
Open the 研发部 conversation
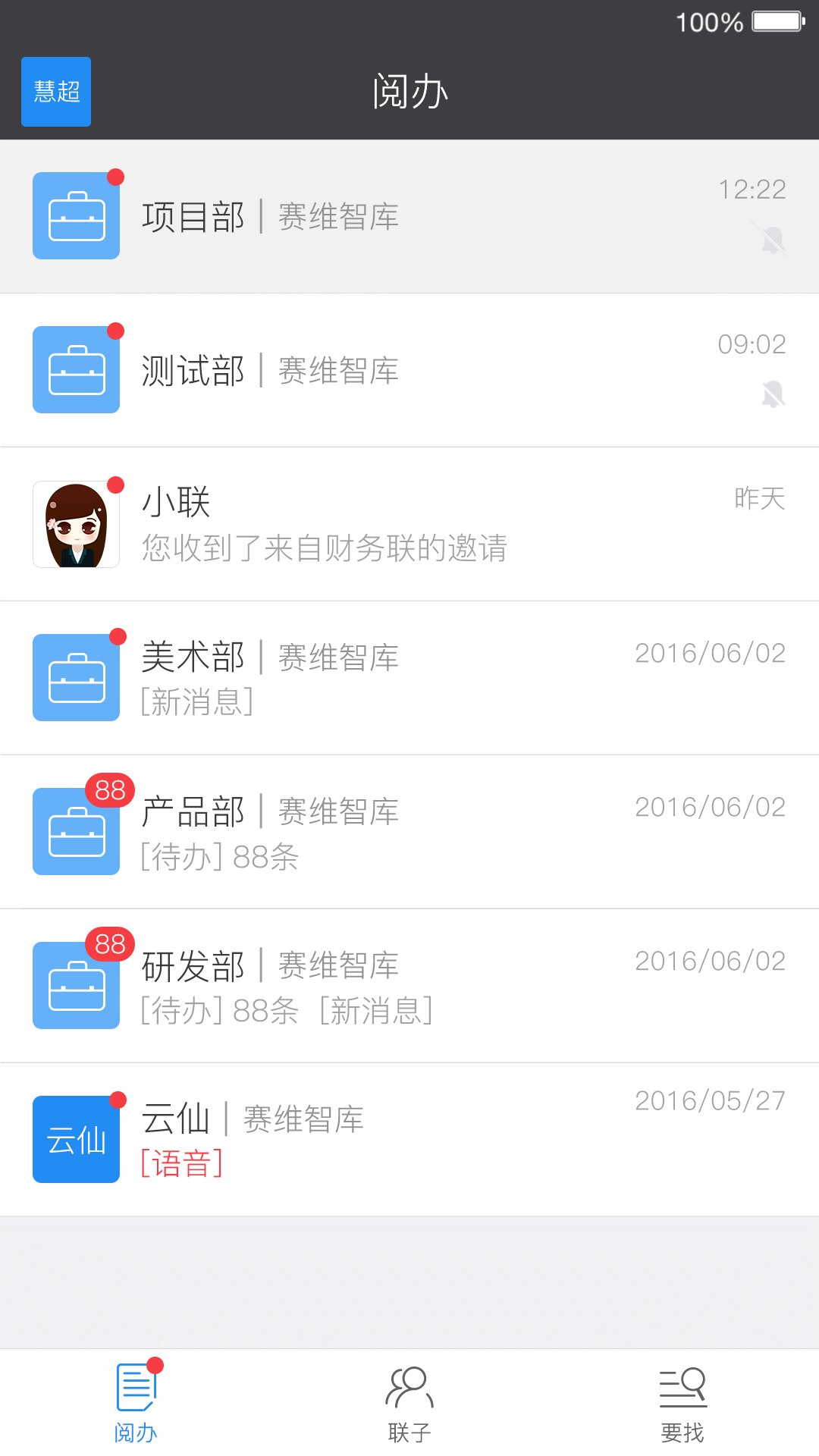click(x=409, y=987)
